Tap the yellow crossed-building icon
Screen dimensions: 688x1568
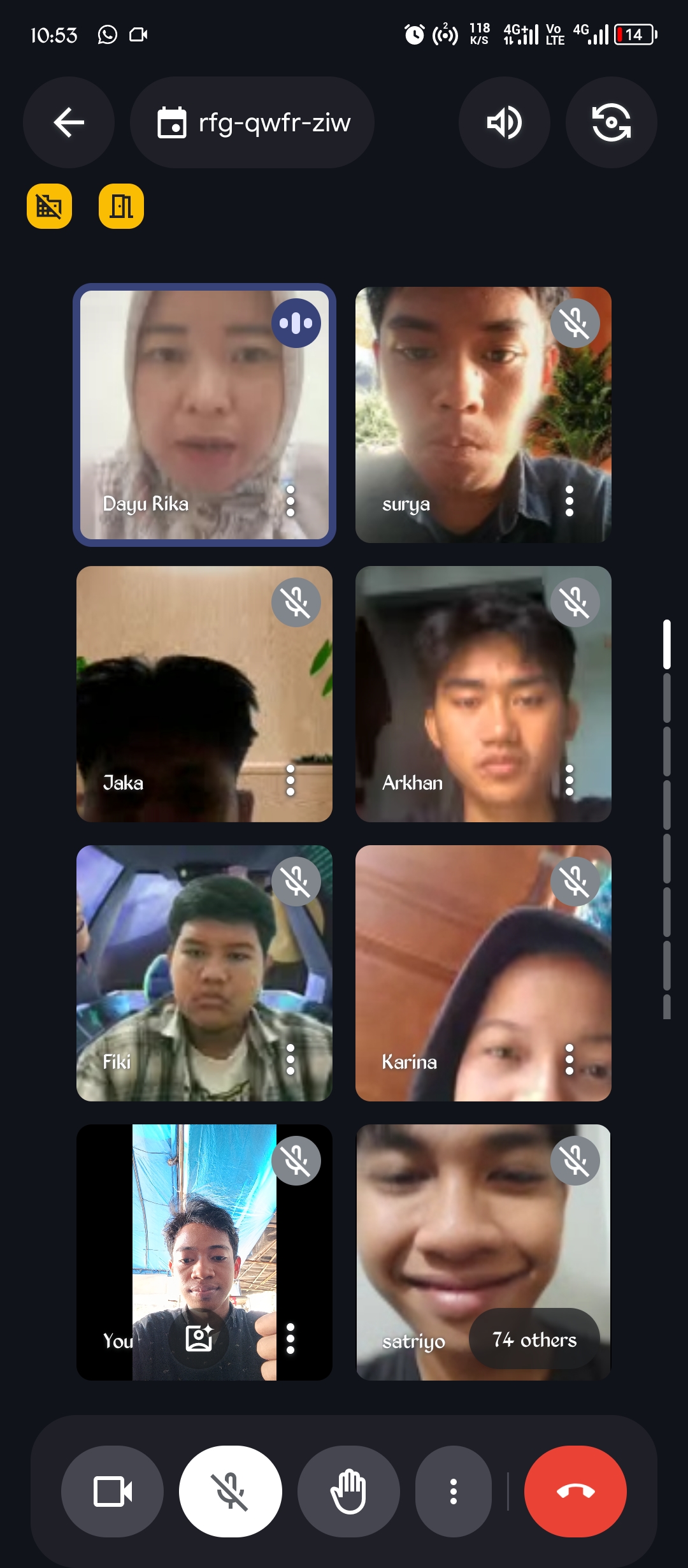pyautogui.click(x=49, y=206)
